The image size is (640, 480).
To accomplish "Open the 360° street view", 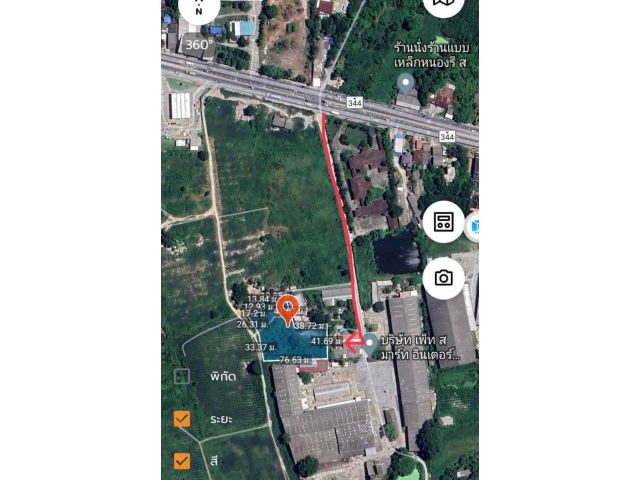I will [199, 44].
